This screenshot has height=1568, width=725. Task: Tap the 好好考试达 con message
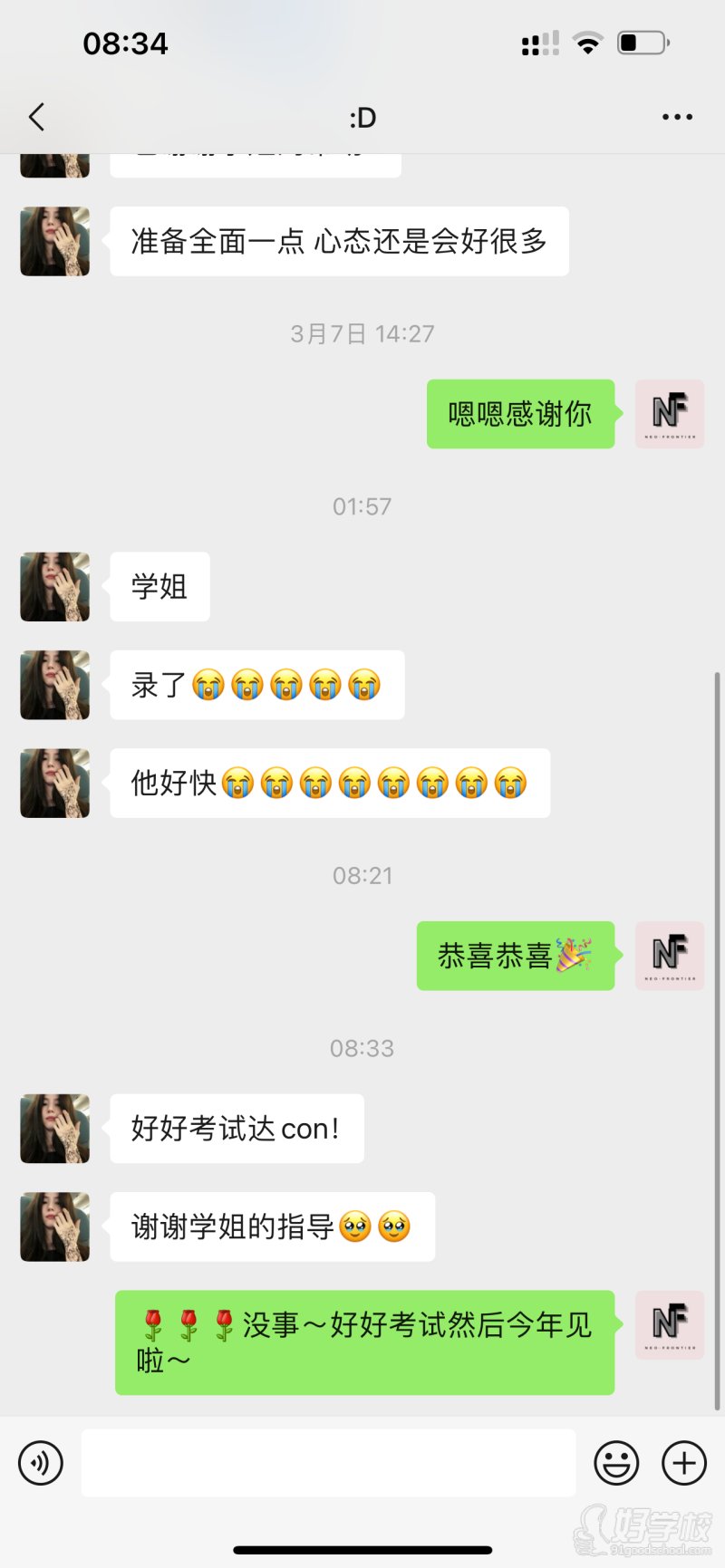click(236, 1129)
